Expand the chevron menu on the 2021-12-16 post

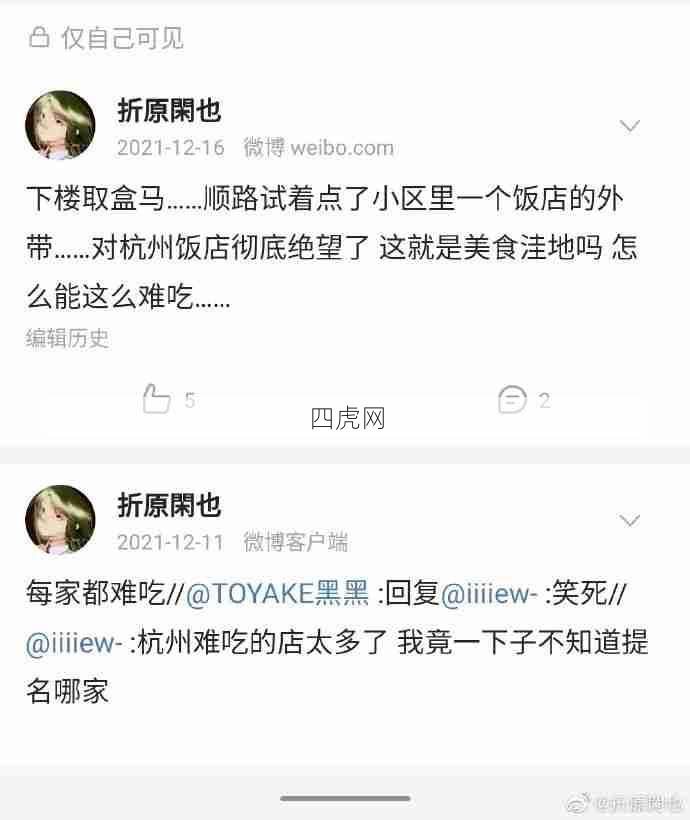coord(629,126)
